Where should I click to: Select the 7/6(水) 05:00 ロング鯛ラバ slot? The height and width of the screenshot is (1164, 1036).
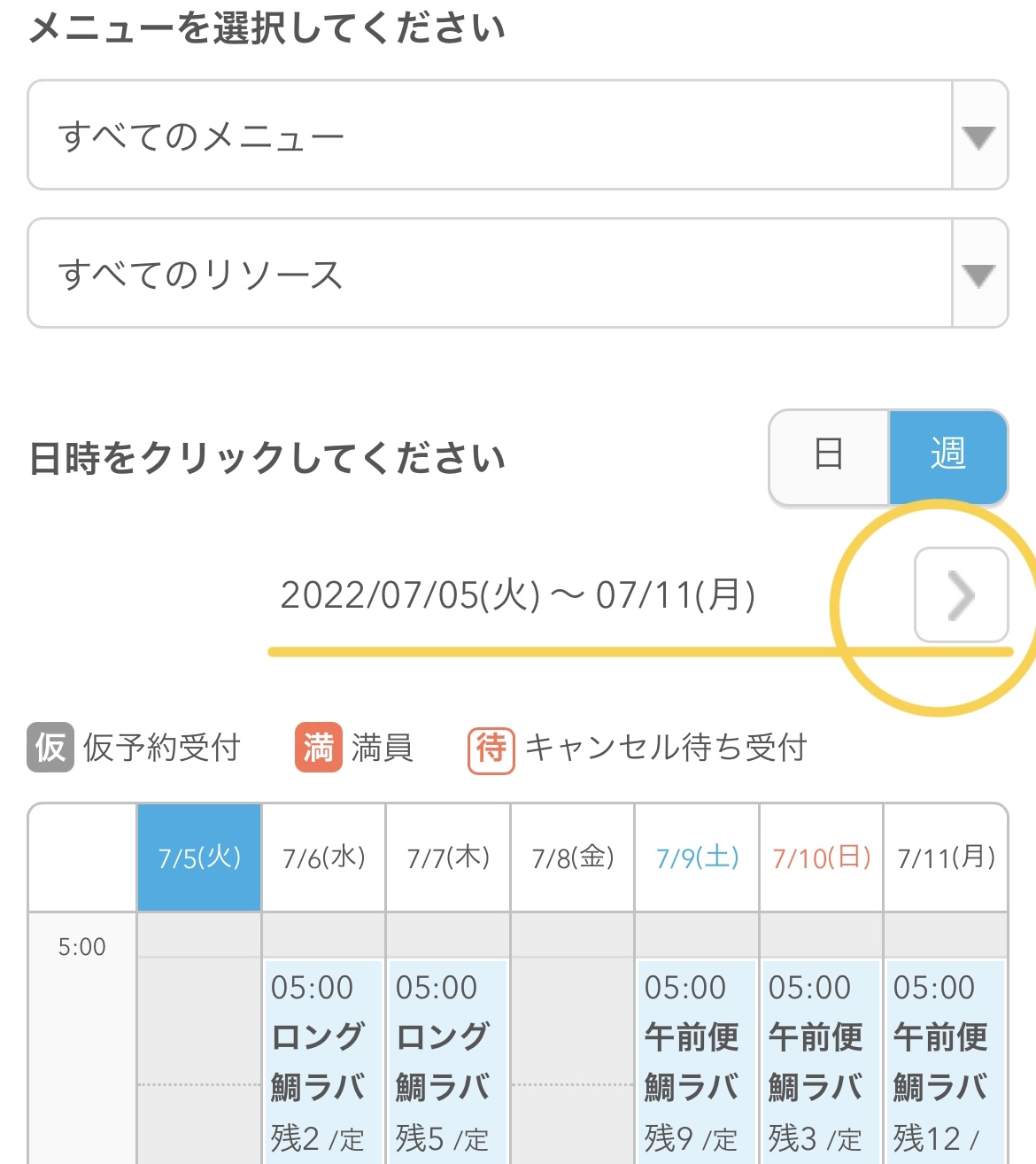323,1061
